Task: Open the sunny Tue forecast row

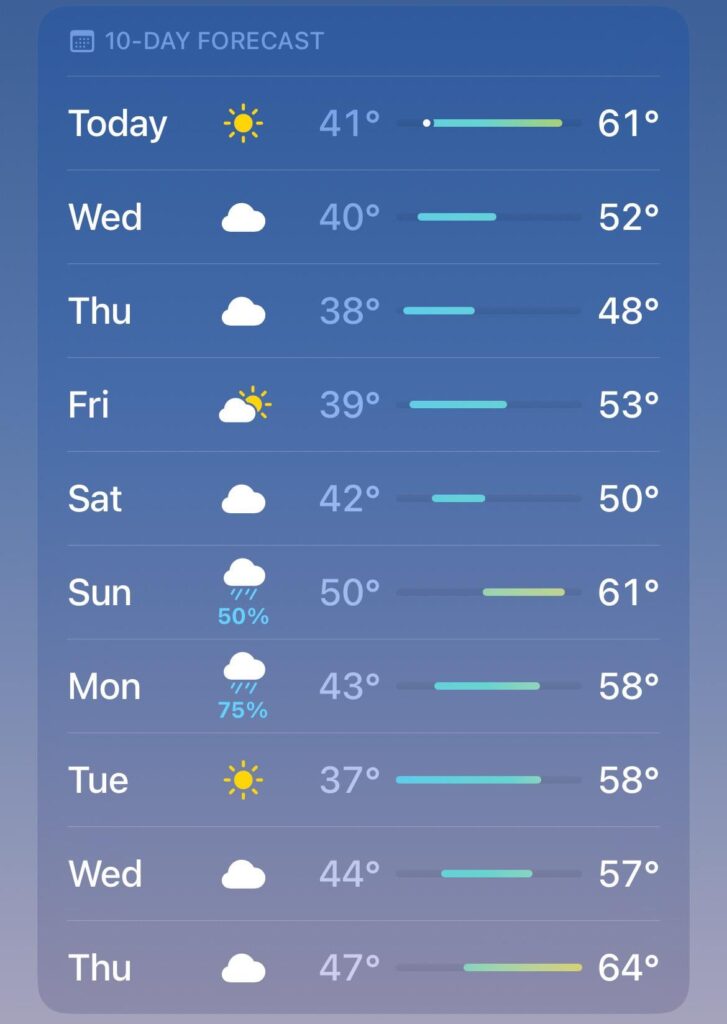Action: 363,780
